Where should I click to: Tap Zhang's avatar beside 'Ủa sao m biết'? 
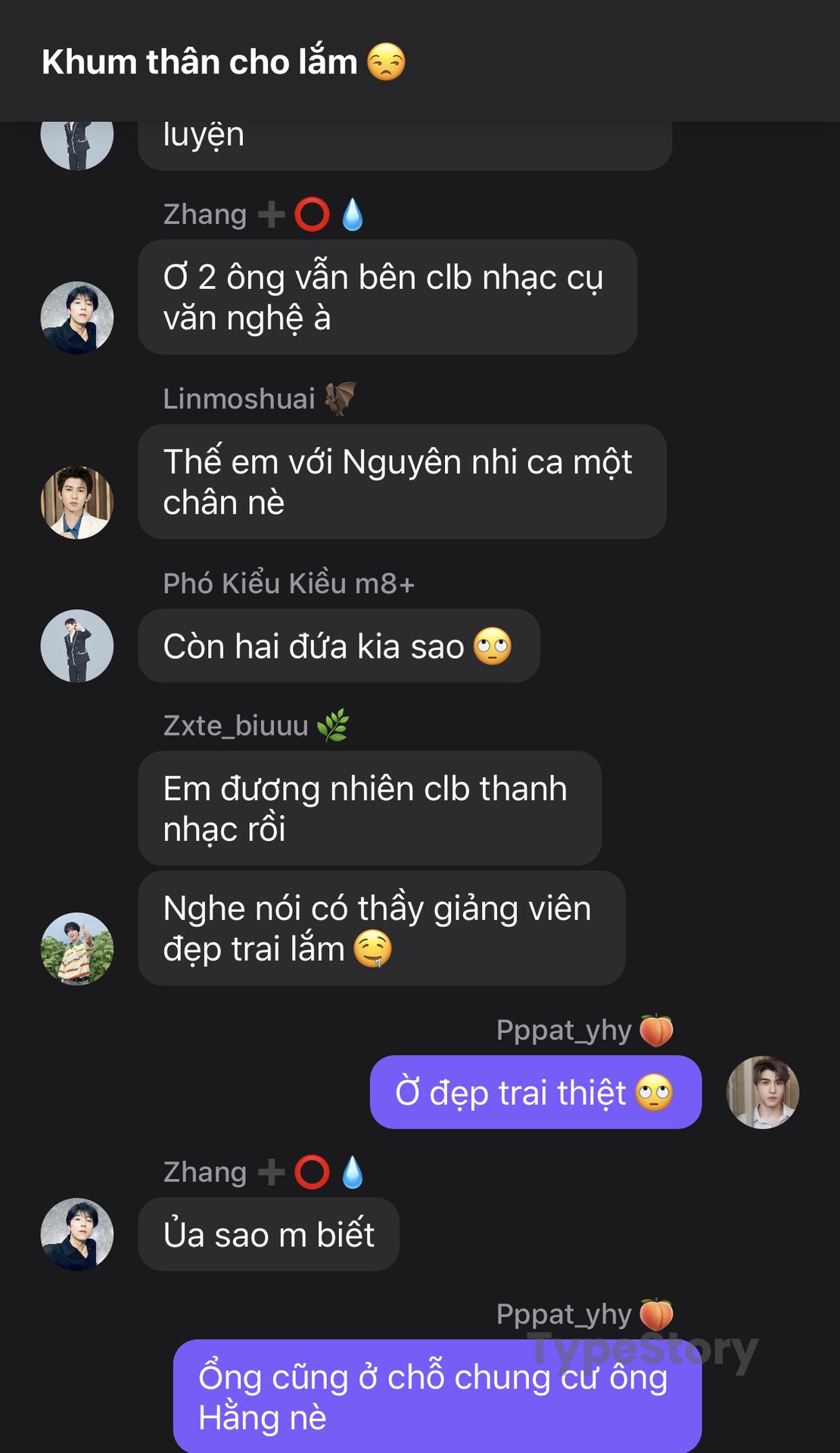tap(77, 1234)
